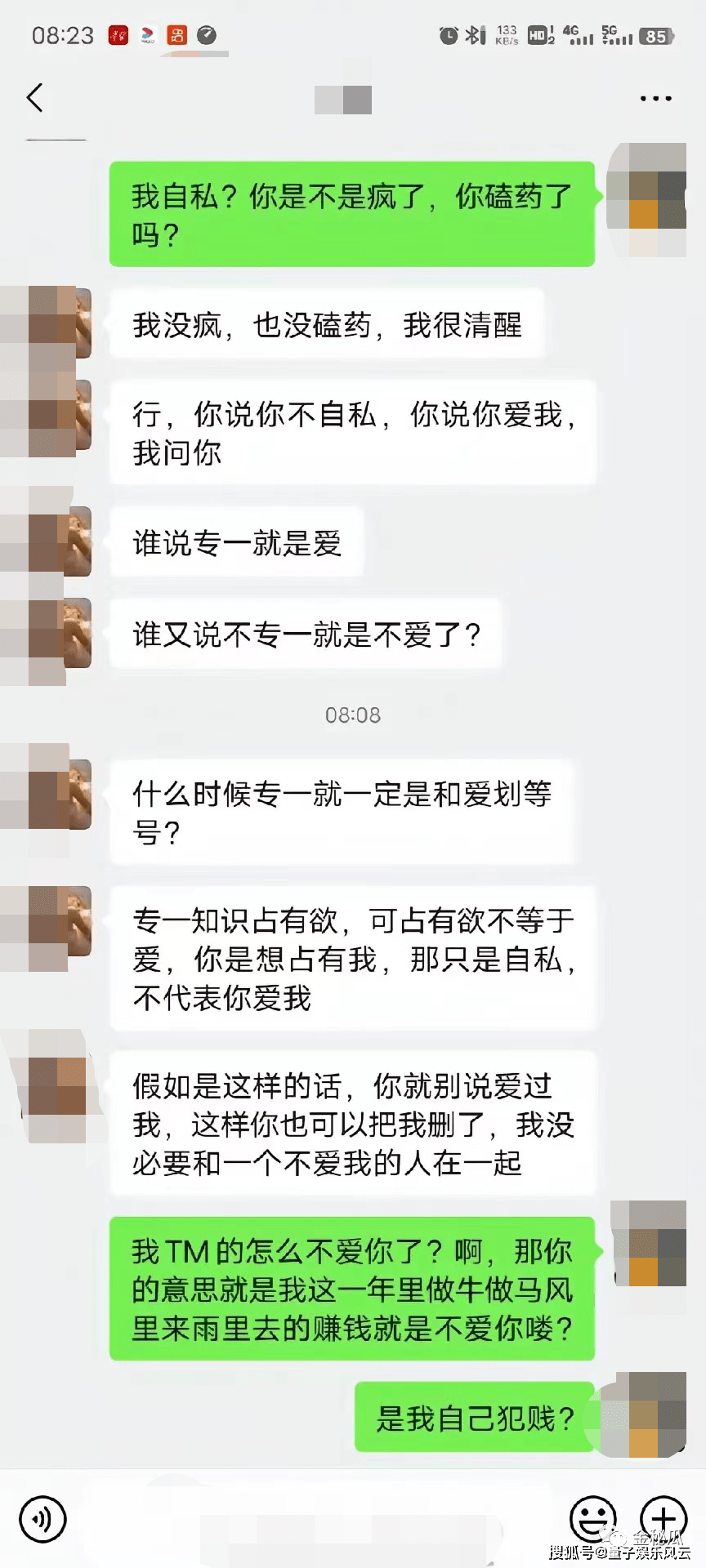Viewport: 706px width, 1568px height.
Task: Open the chat's three-dot options menu
Action: point(655,99)
